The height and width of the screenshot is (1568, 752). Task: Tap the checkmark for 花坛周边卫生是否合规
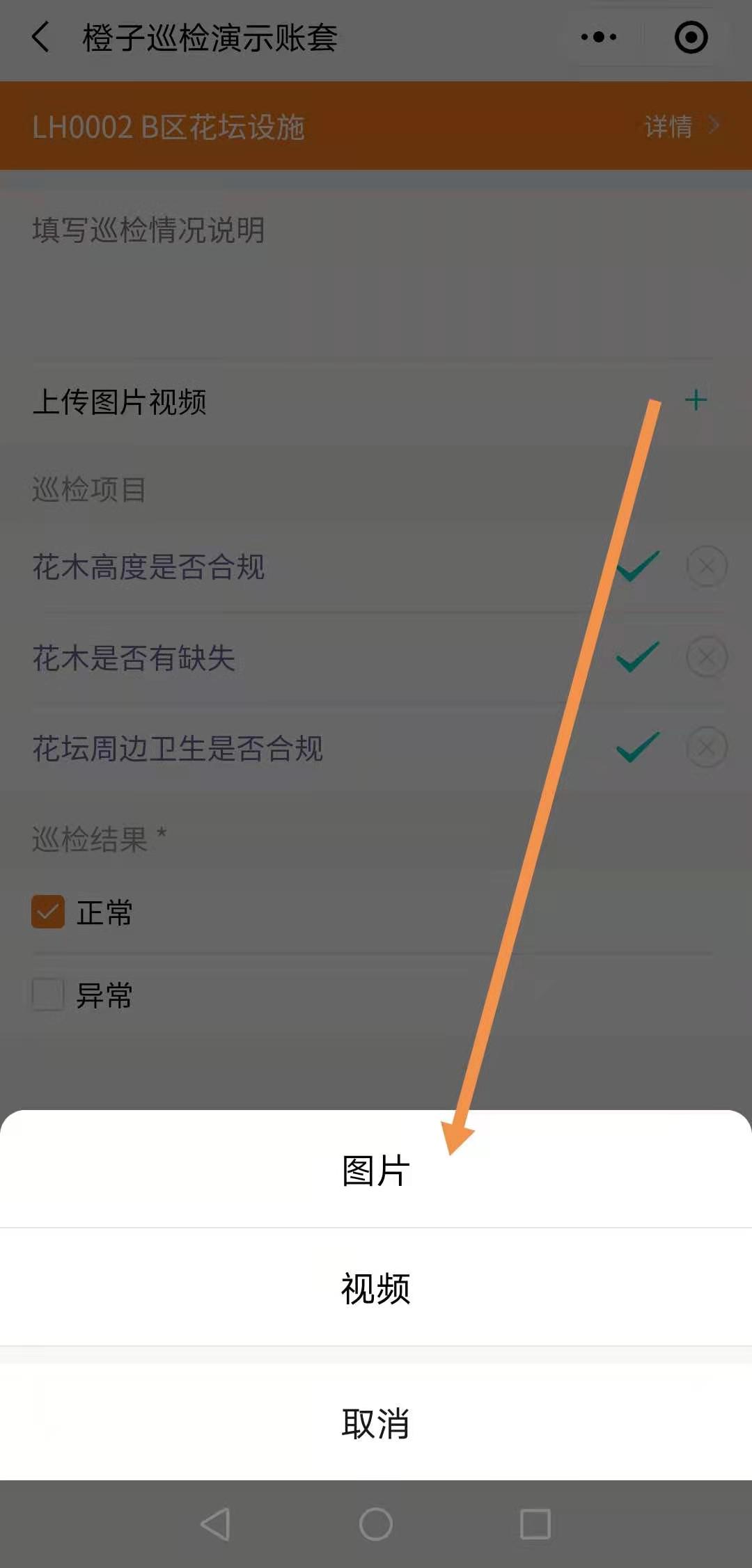pos(638,747)
